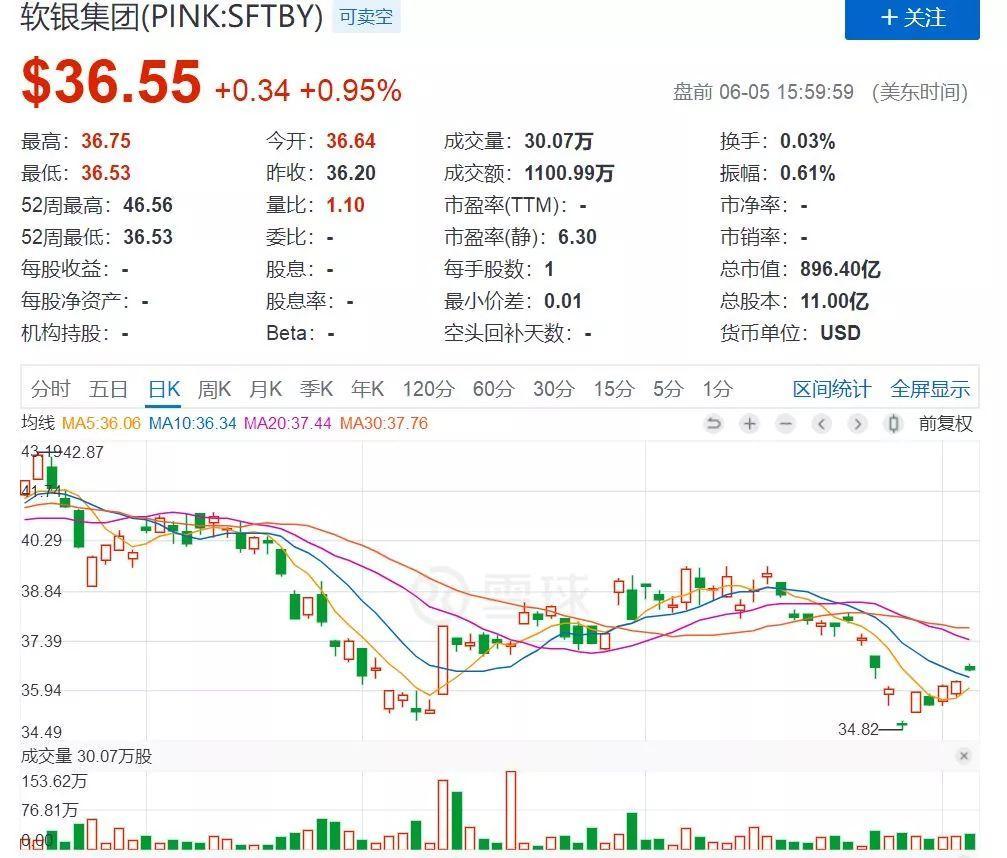
Task: Reset the chart with the undo arrow
Action: coord(713,424)
